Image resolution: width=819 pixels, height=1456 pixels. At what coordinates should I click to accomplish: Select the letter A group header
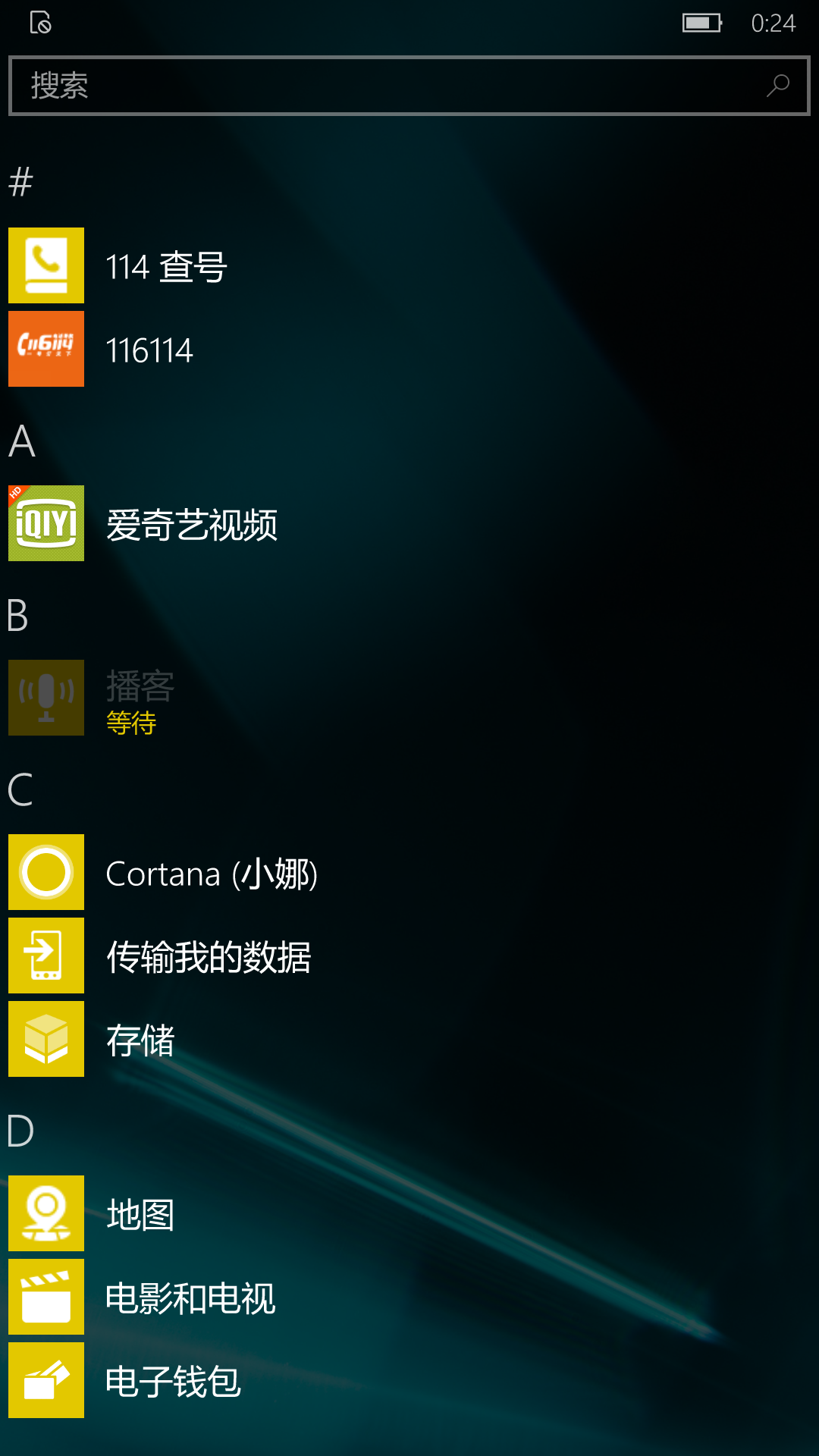pyautogui.click(x=22, y=441)
